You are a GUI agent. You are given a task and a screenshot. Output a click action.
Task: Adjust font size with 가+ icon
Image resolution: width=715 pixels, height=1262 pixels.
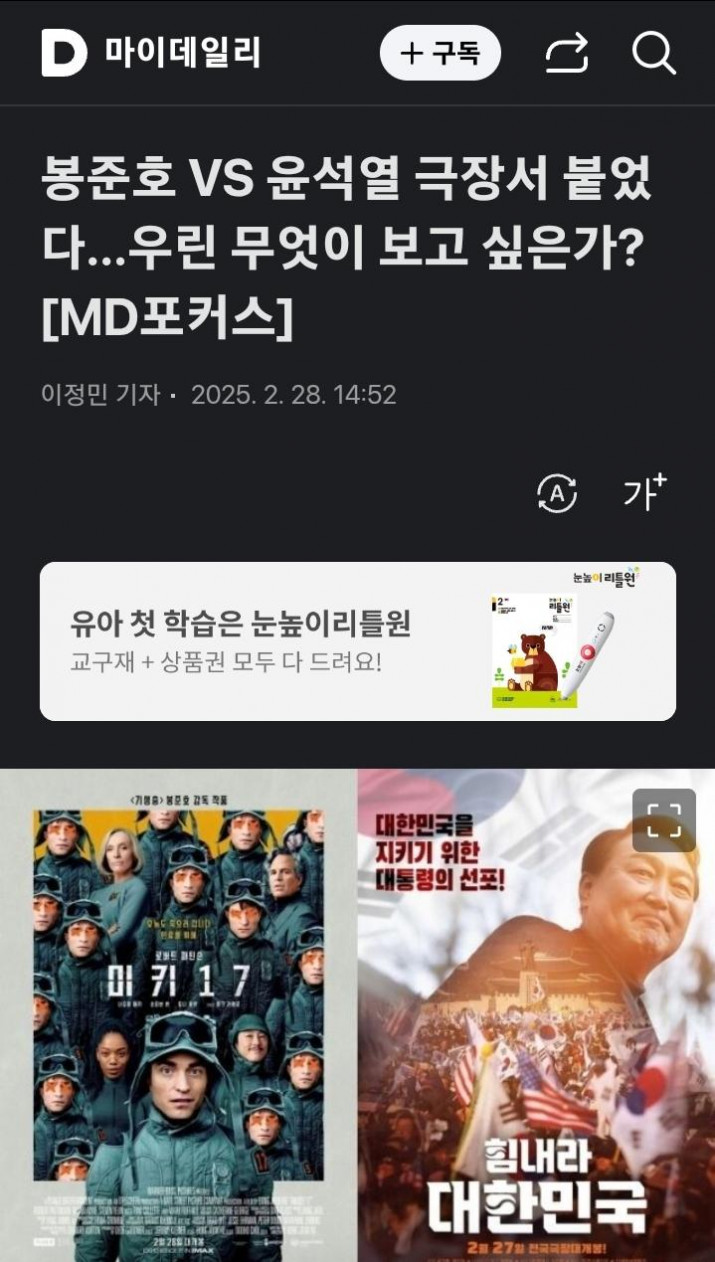coord(644,492)
